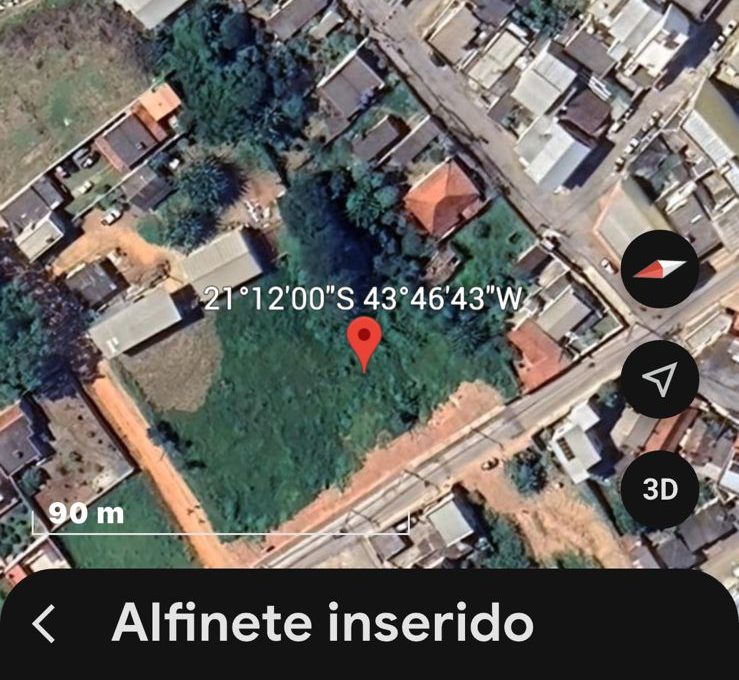Tap the compass to reset map orientation
This screenshot has height=680, width=739.
click(659, 268)
